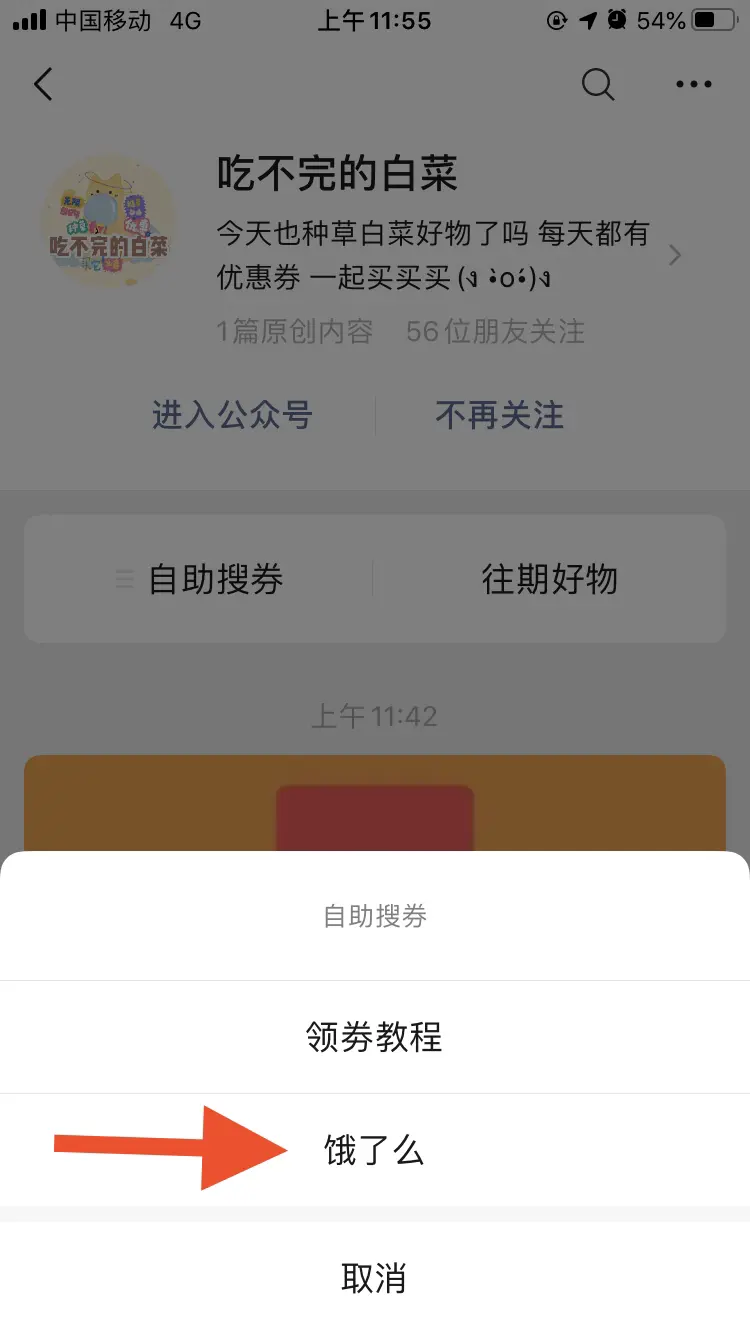Image resolution: width=750 pixels, height=1334 pixels.
Task: Select 饿了么 from the action sheet
Action: [x=375, y=1150]
